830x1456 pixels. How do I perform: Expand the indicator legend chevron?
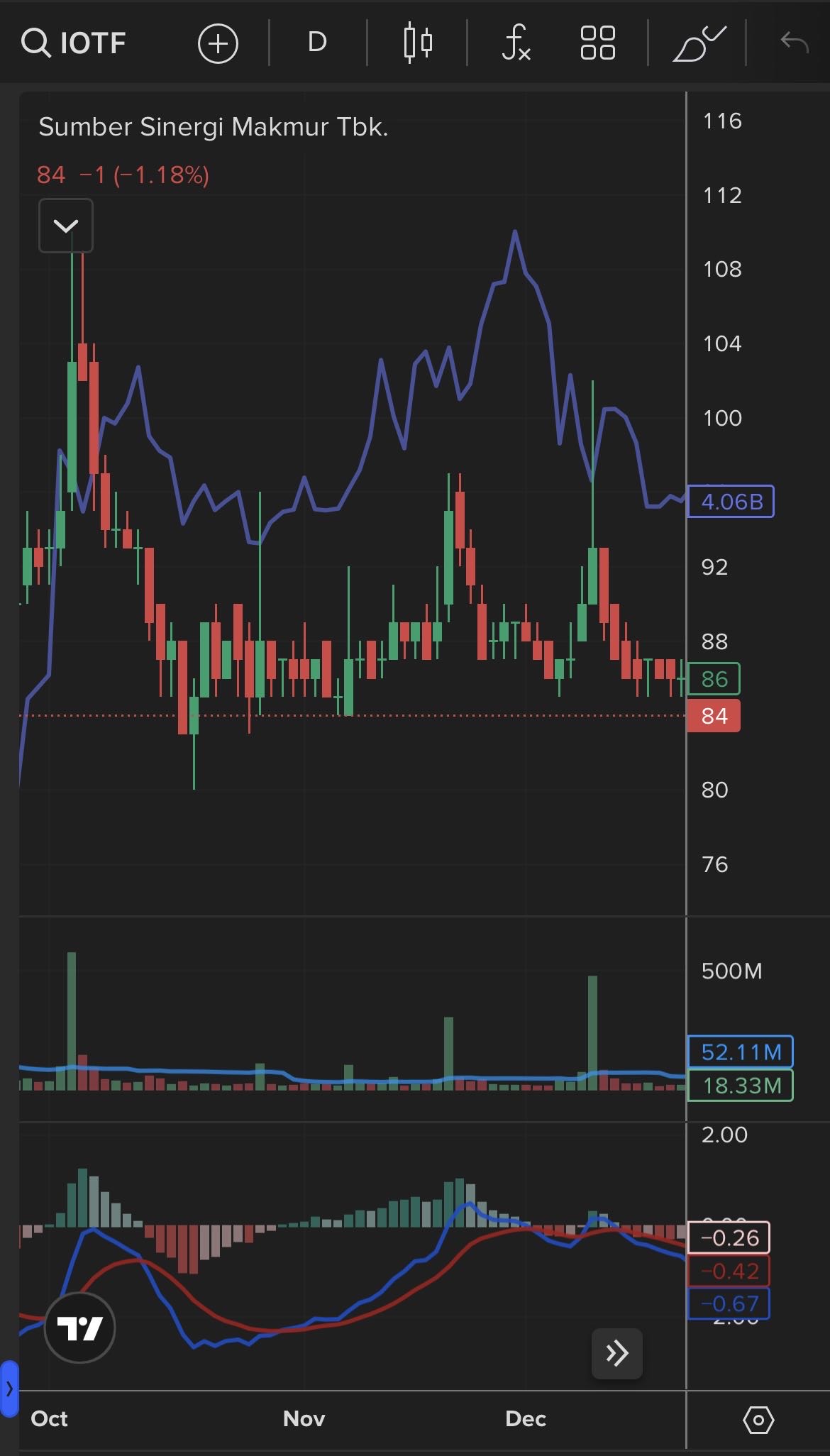pyautogui.click(x=66, y=226)
